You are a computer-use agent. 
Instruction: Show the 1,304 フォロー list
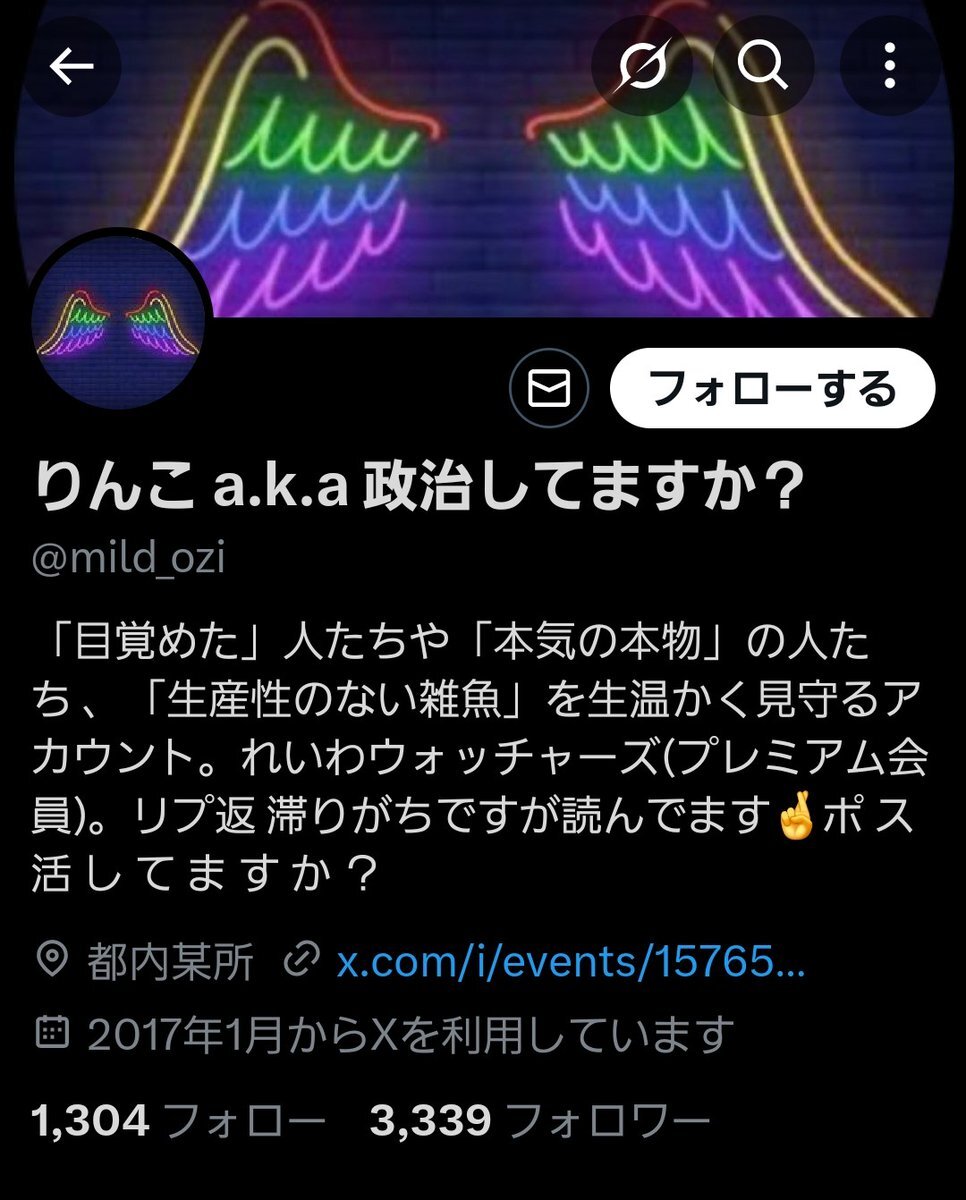(180, 1122)
